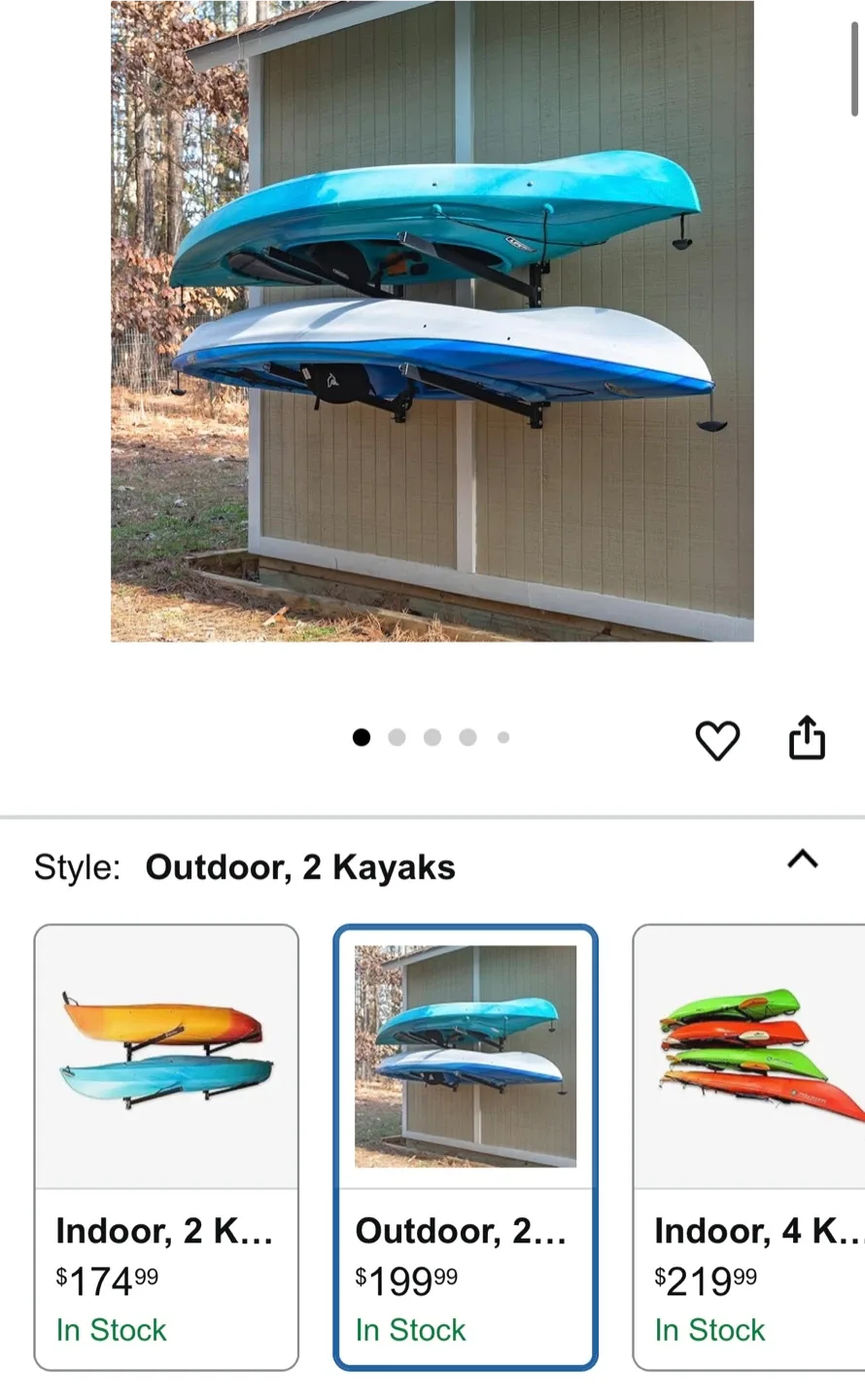Image resolution: width=865 pixels, height=1400 pixels.
Task: Select the first carousel dot
Action: (x=362, y=737)
